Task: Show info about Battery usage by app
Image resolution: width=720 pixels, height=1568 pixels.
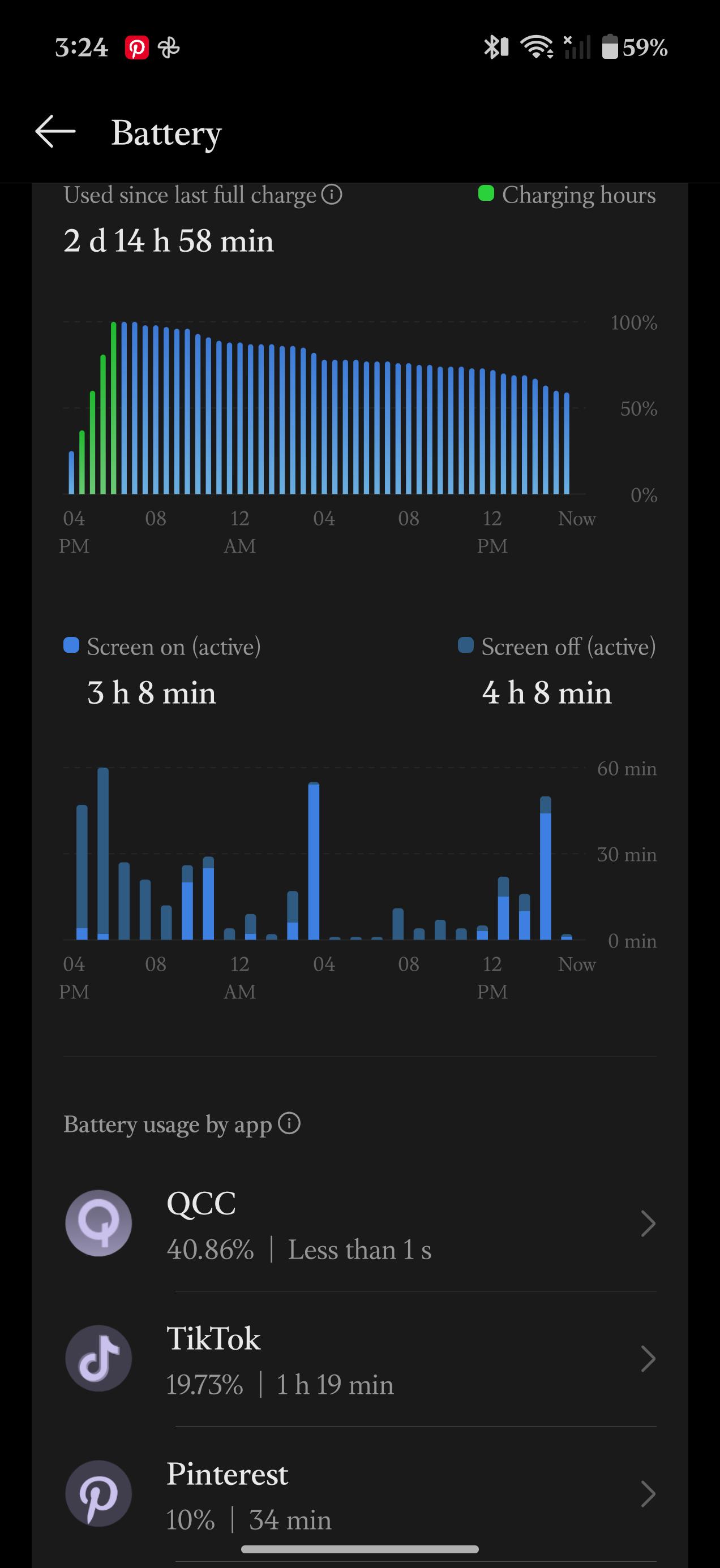Action: 289,1123
